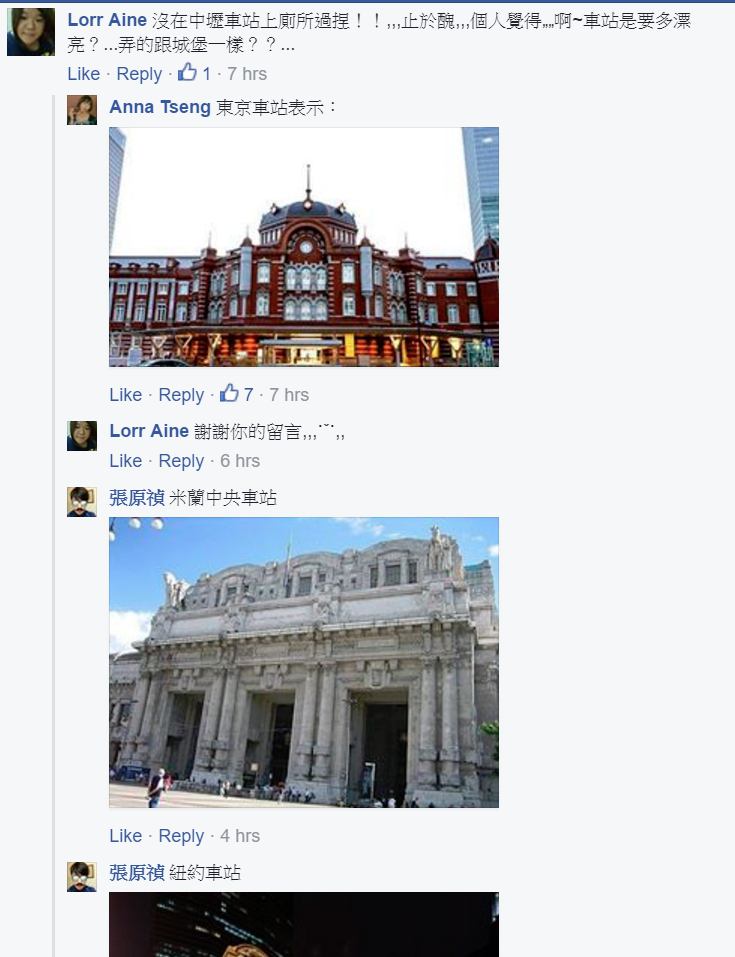735x957 pixels.
Task: Like Lorr Aine's 謝謝你的留言 reply
Action: pyautogui.click(x=125, y=461)
